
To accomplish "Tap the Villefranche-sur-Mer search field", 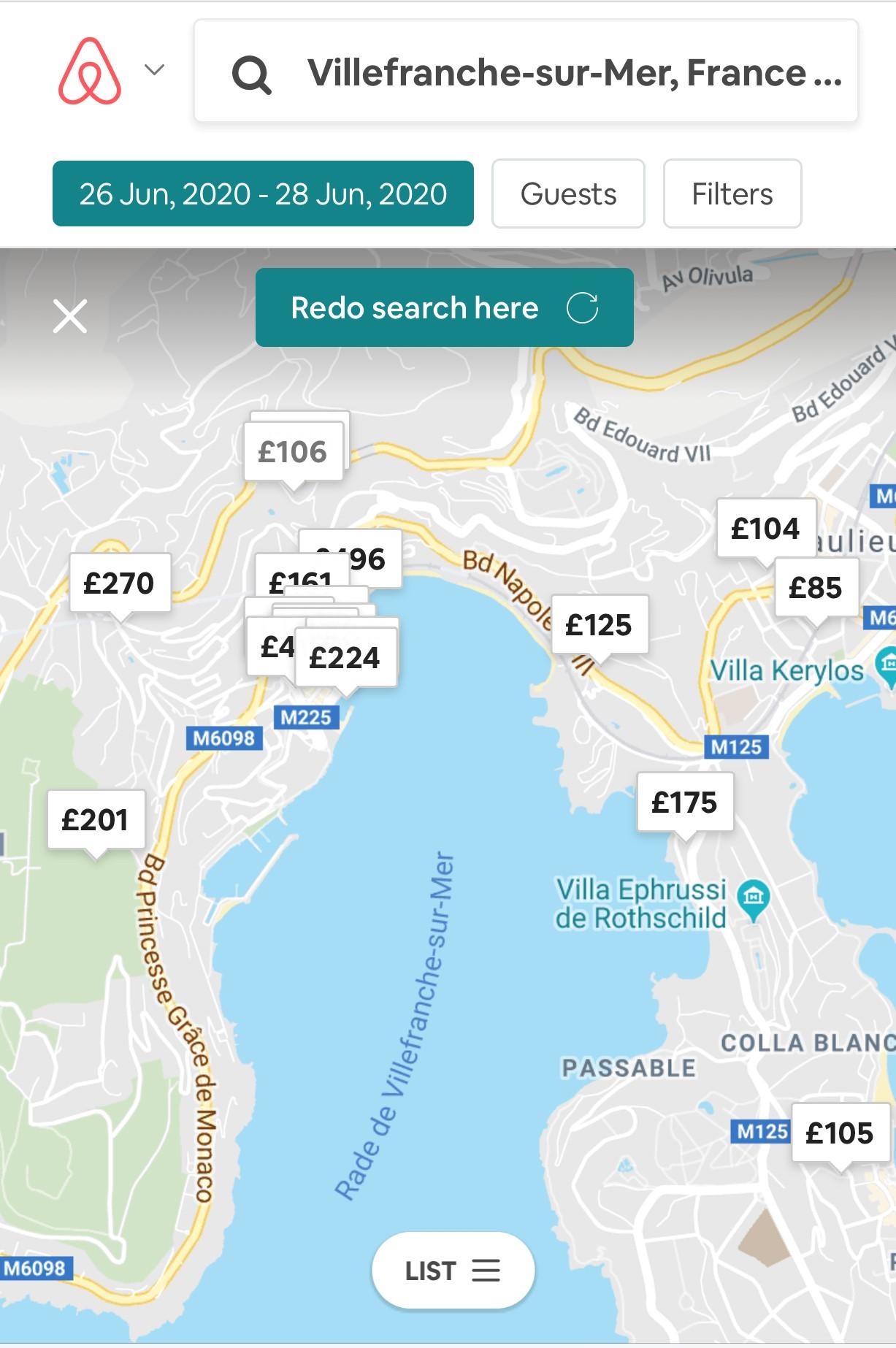I will [x=526, y=72].
